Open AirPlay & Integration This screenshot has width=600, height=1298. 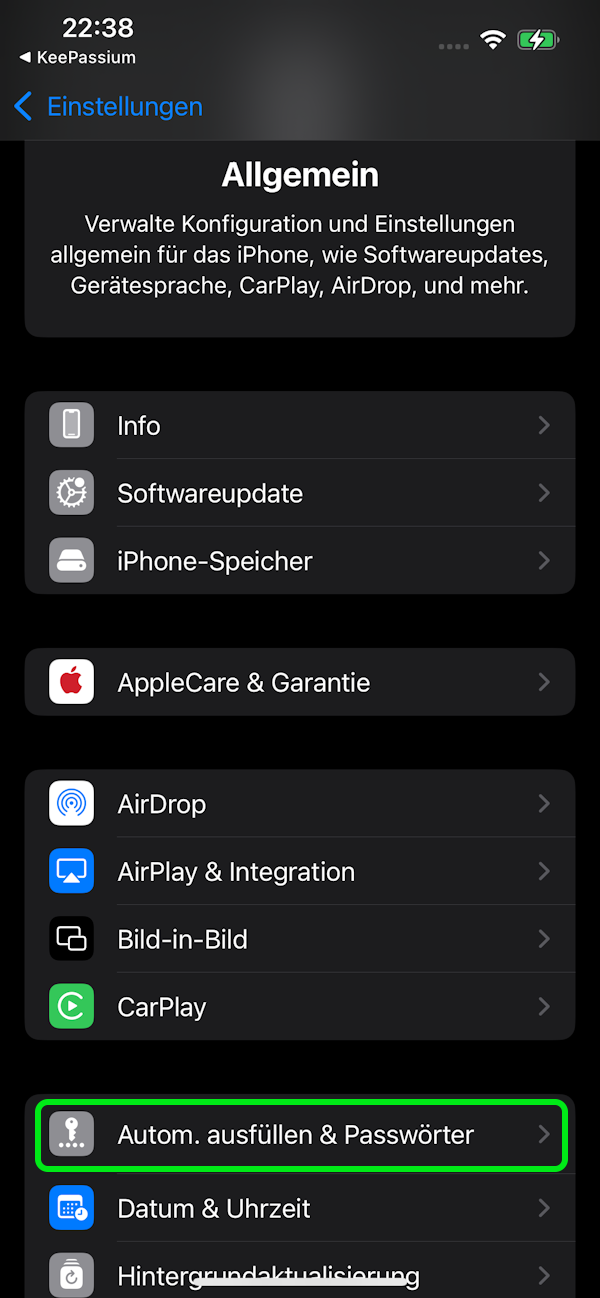click(300, 872)
